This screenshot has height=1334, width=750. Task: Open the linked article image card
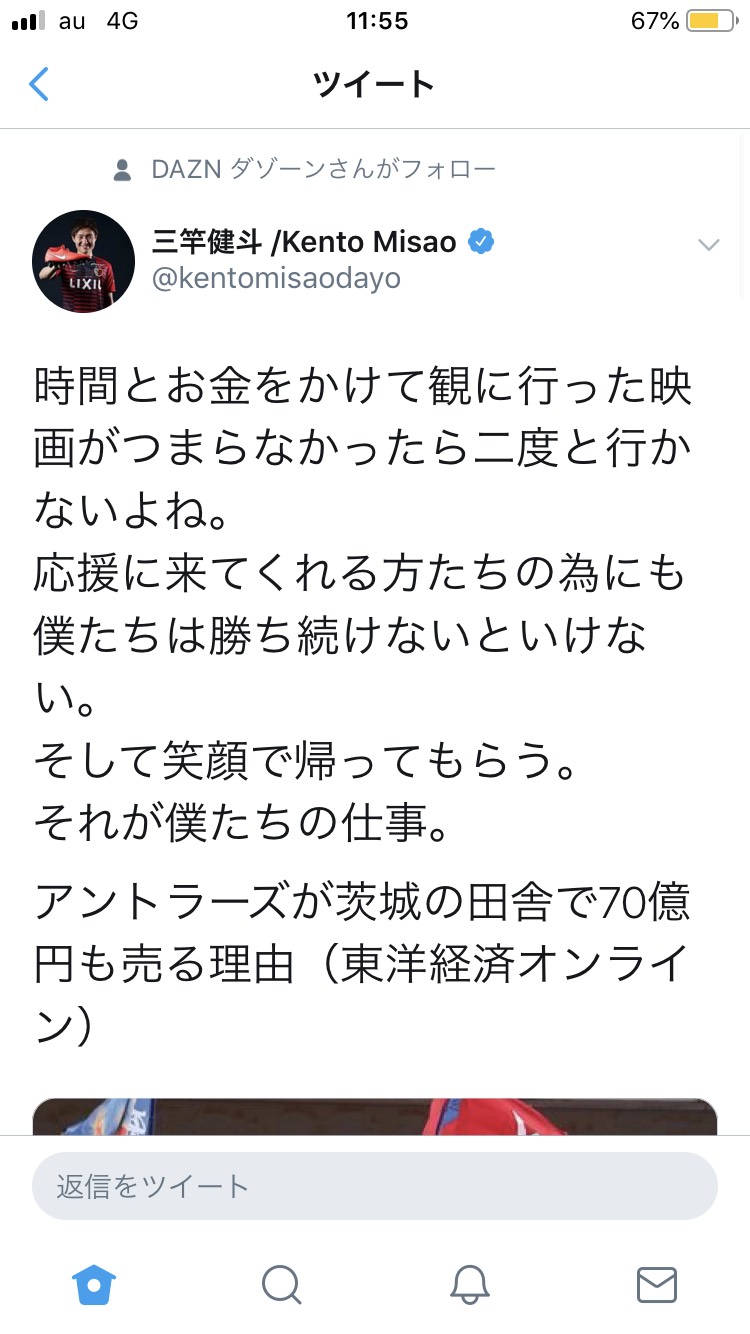(375, 1117)
